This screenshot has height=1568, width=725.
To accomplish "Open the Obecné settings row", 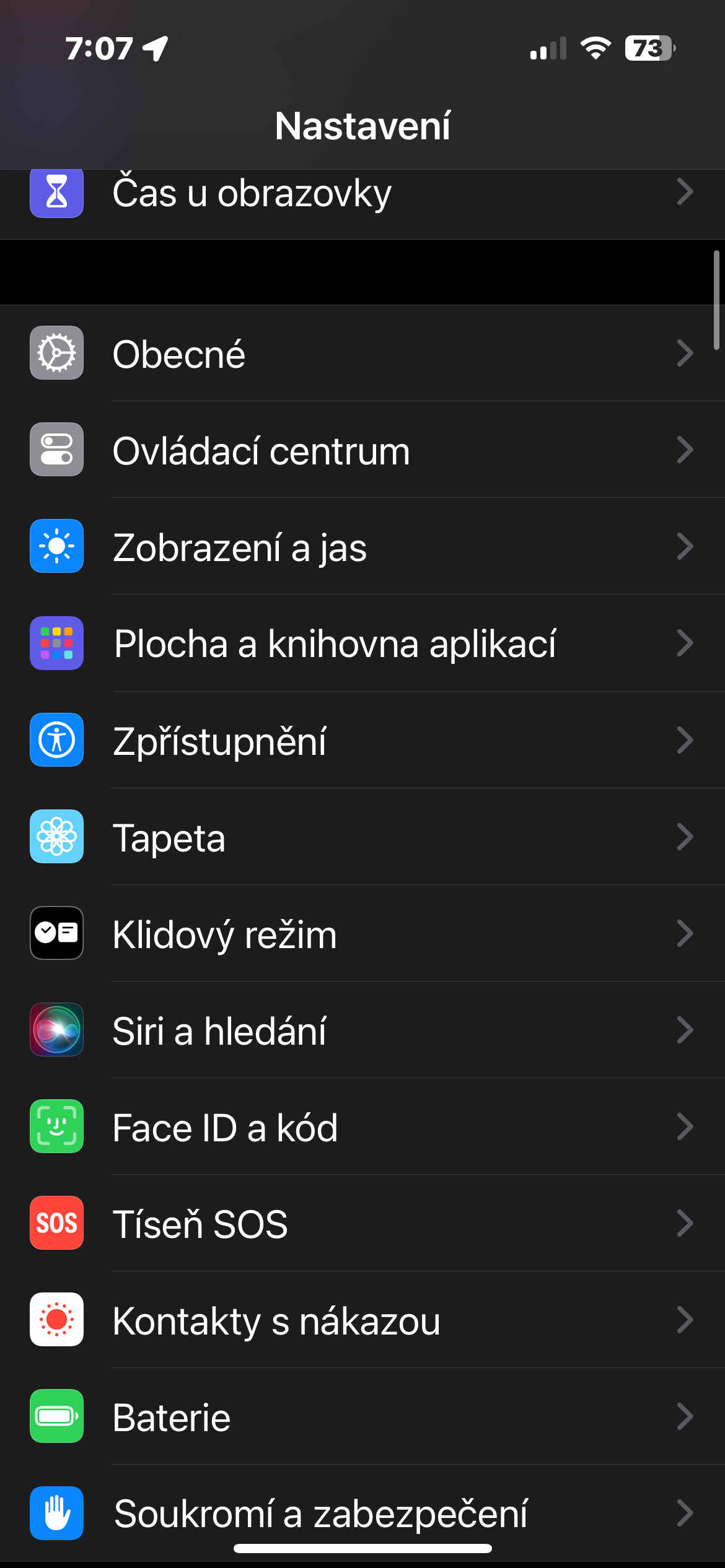I will (x=362, y=354).
